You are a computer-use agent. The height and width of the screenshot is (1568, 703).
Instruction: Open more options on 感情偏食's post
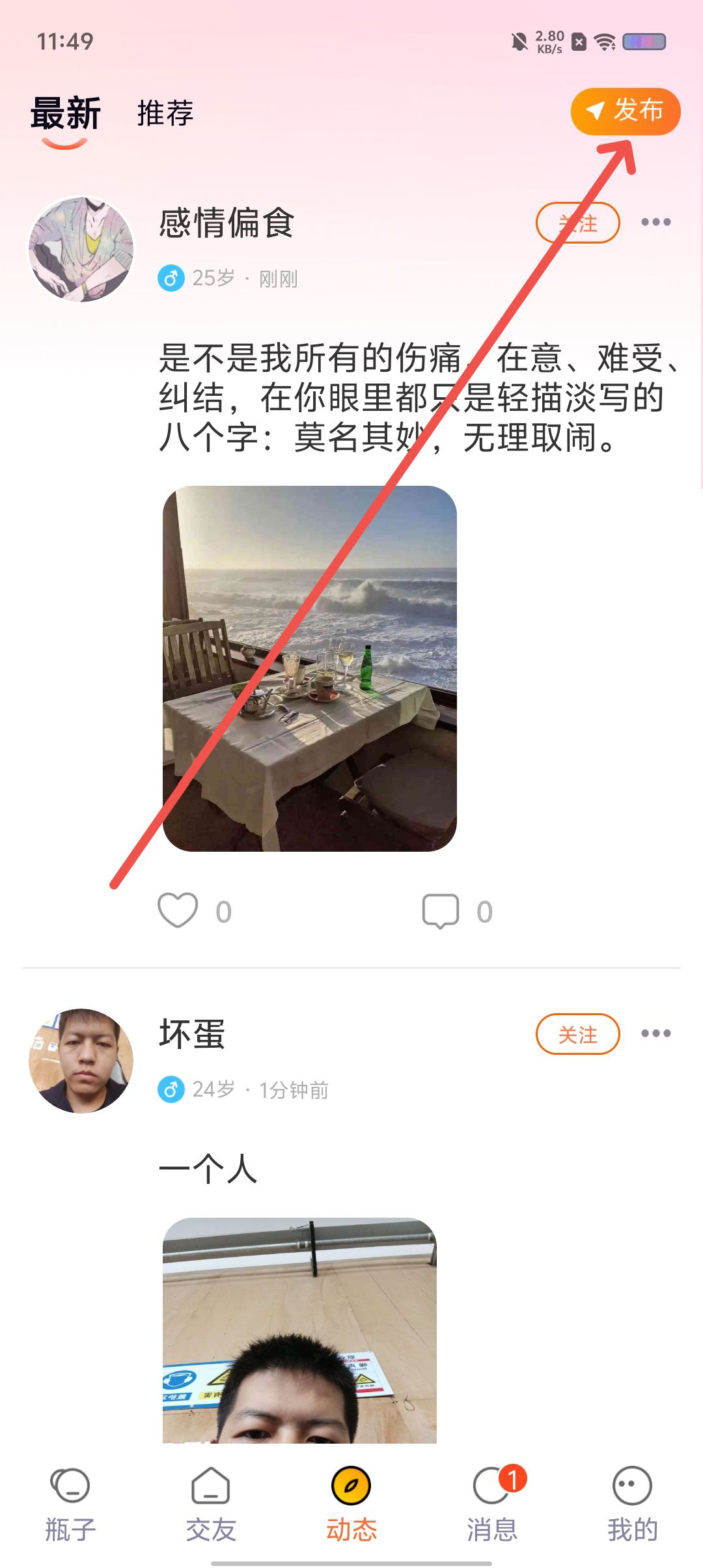coord(655,223)
